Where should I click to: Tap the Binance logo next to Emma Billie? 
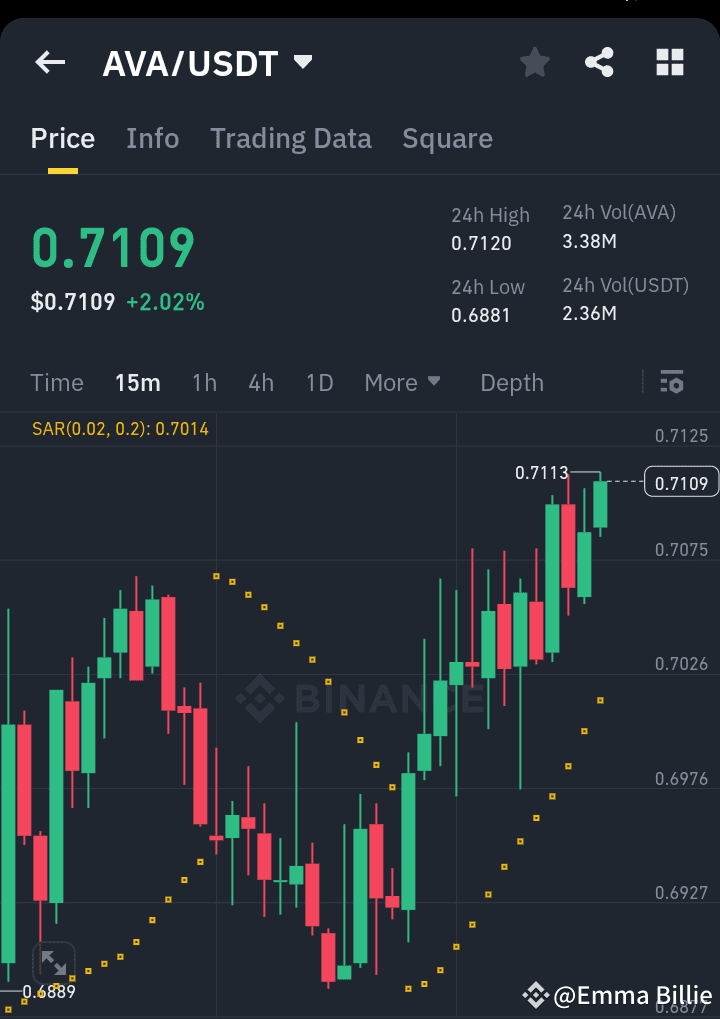536,996
